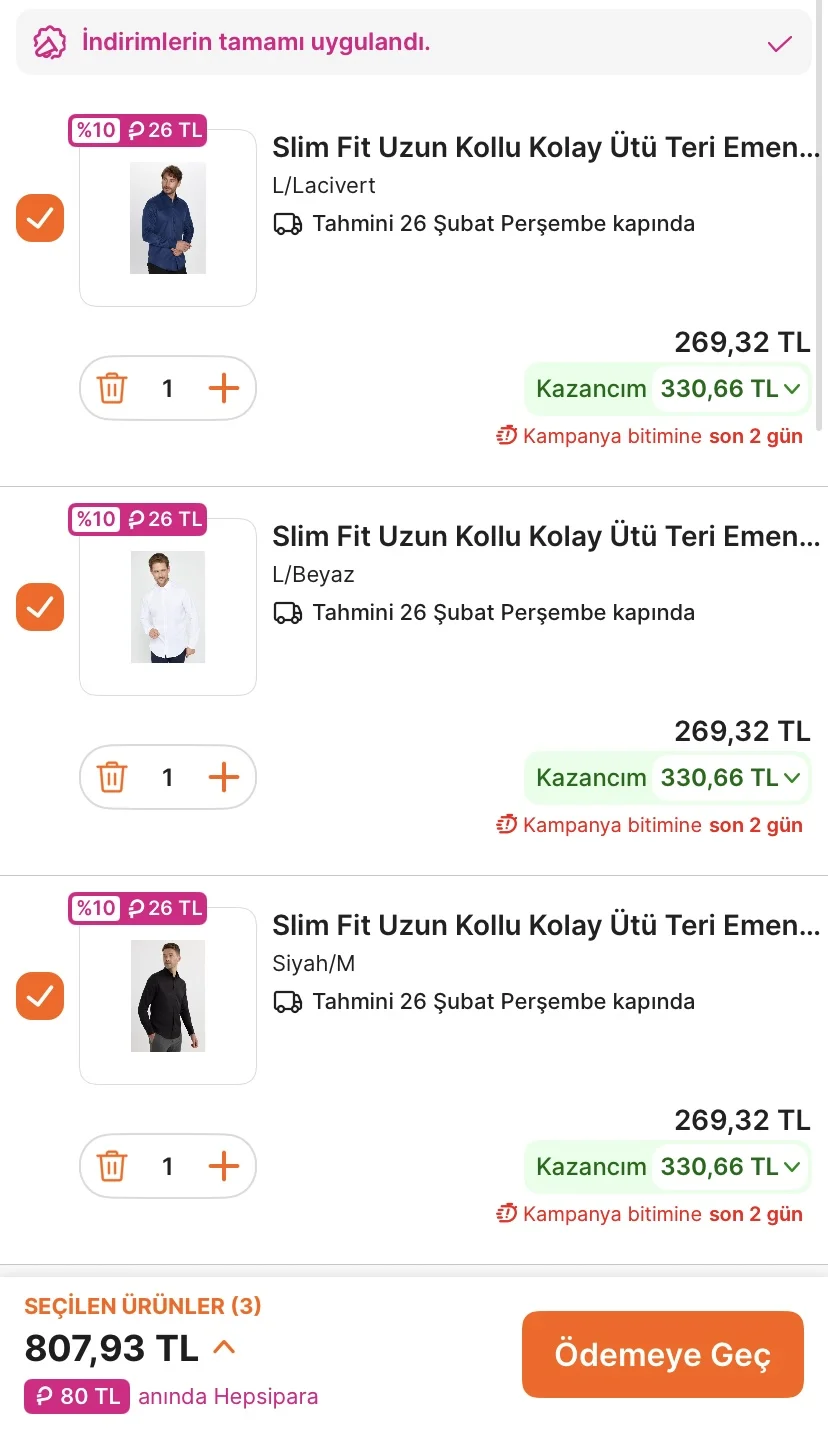Screen dimensions: 828x1430
Task: View the L/Beyaz white shirt product
Action: 168,607
